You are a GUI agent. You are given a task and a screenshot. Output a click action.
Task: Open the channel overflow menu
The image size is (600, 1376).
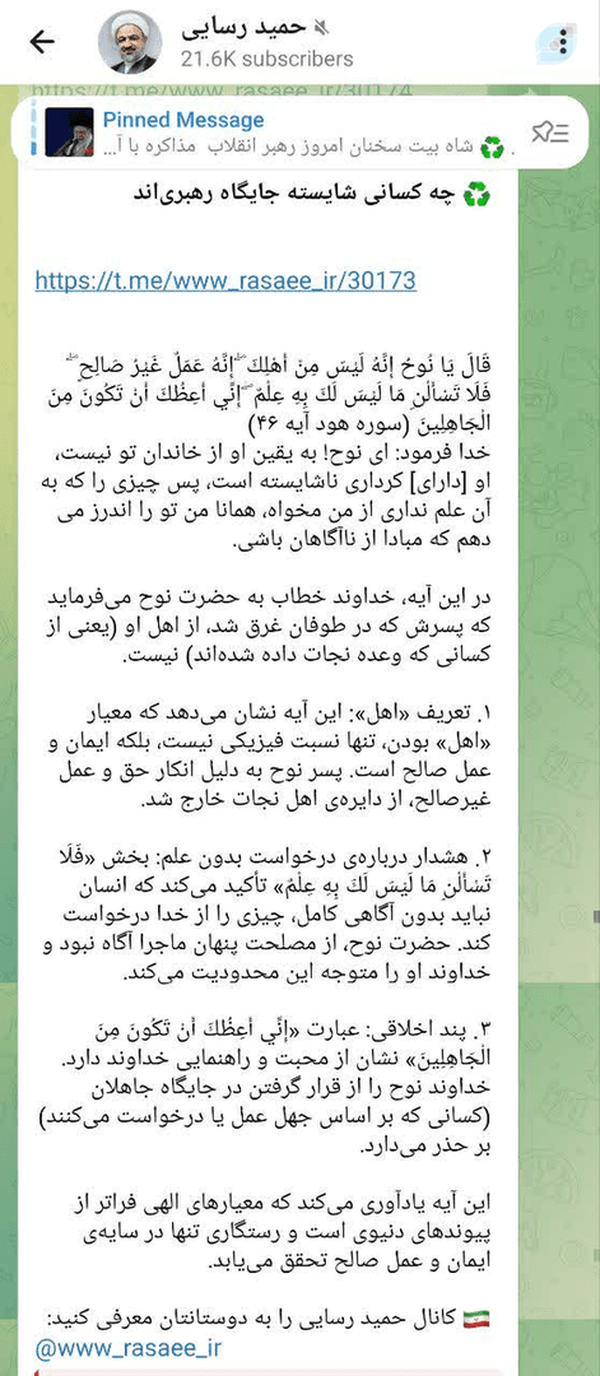point(564,42)
